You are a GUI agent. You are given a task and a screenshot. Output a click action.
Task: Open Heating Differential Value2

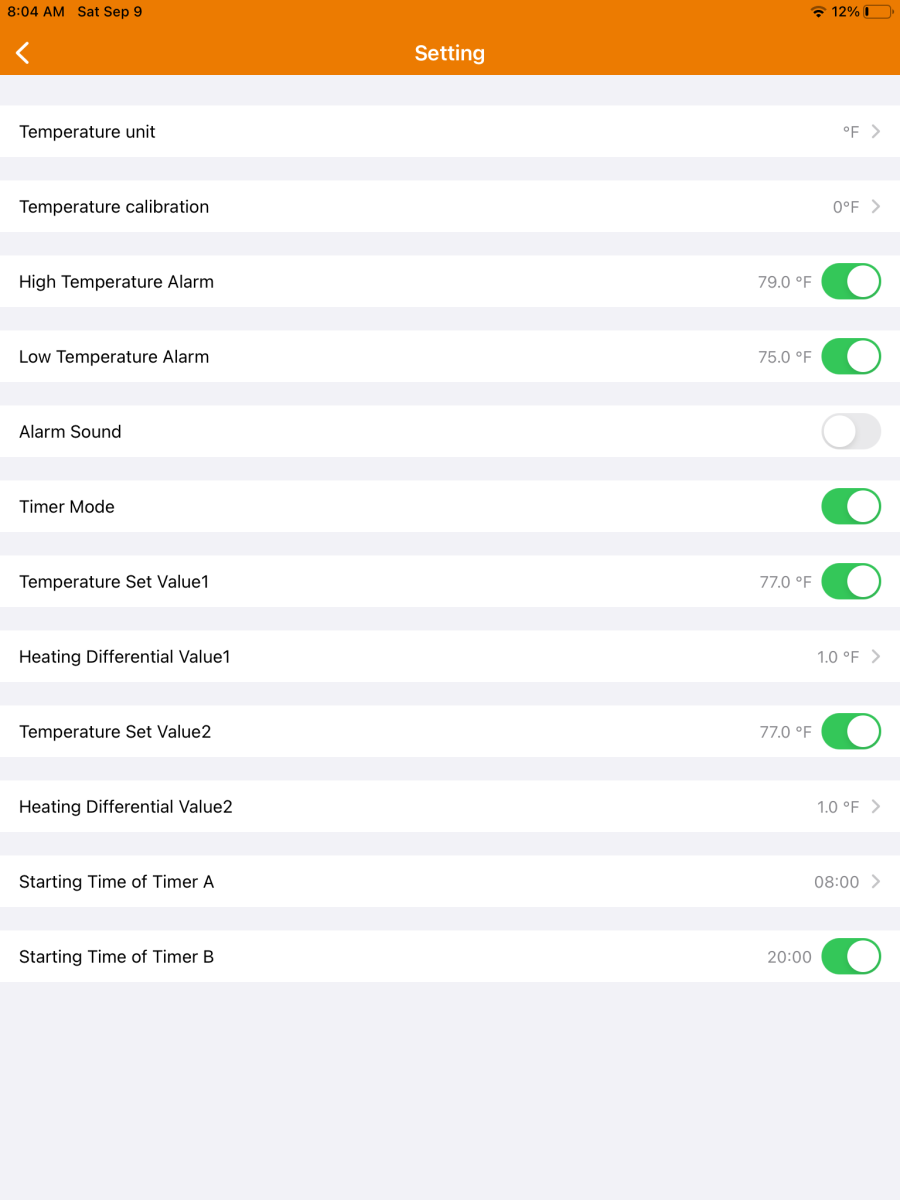pos(450,807)
